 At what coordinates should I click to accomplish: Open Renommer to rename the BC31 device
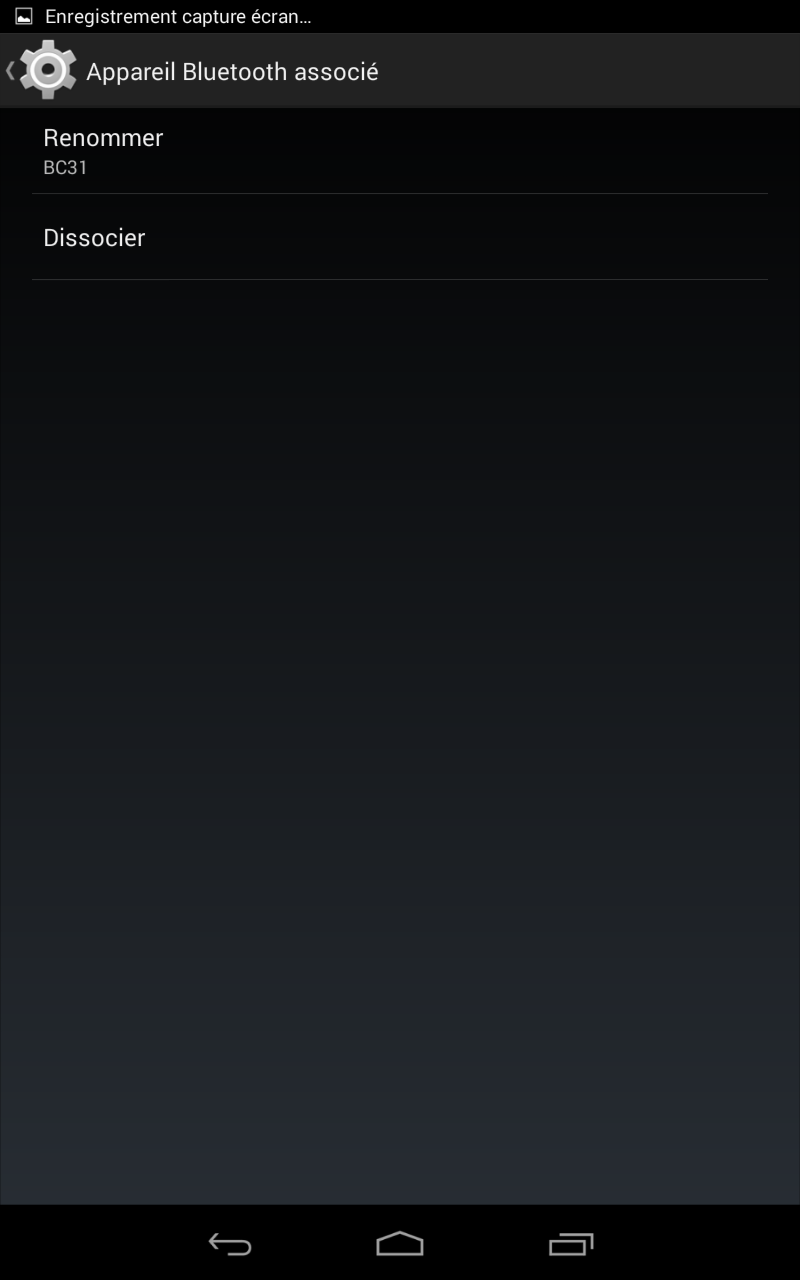pyautogui.click(x=400, y=151)
